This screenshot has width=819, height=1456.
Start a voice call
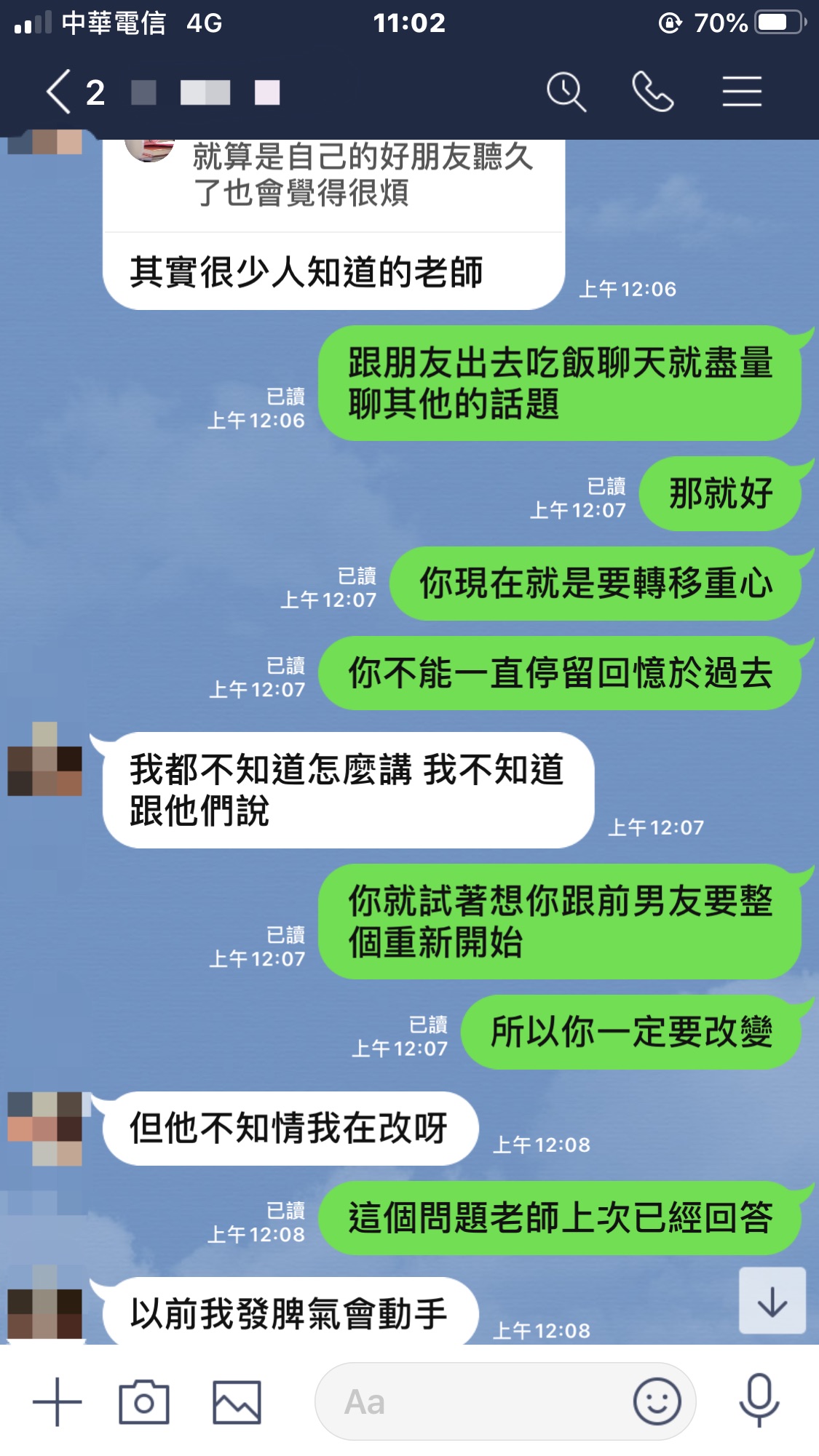click(x=652, y=92)
